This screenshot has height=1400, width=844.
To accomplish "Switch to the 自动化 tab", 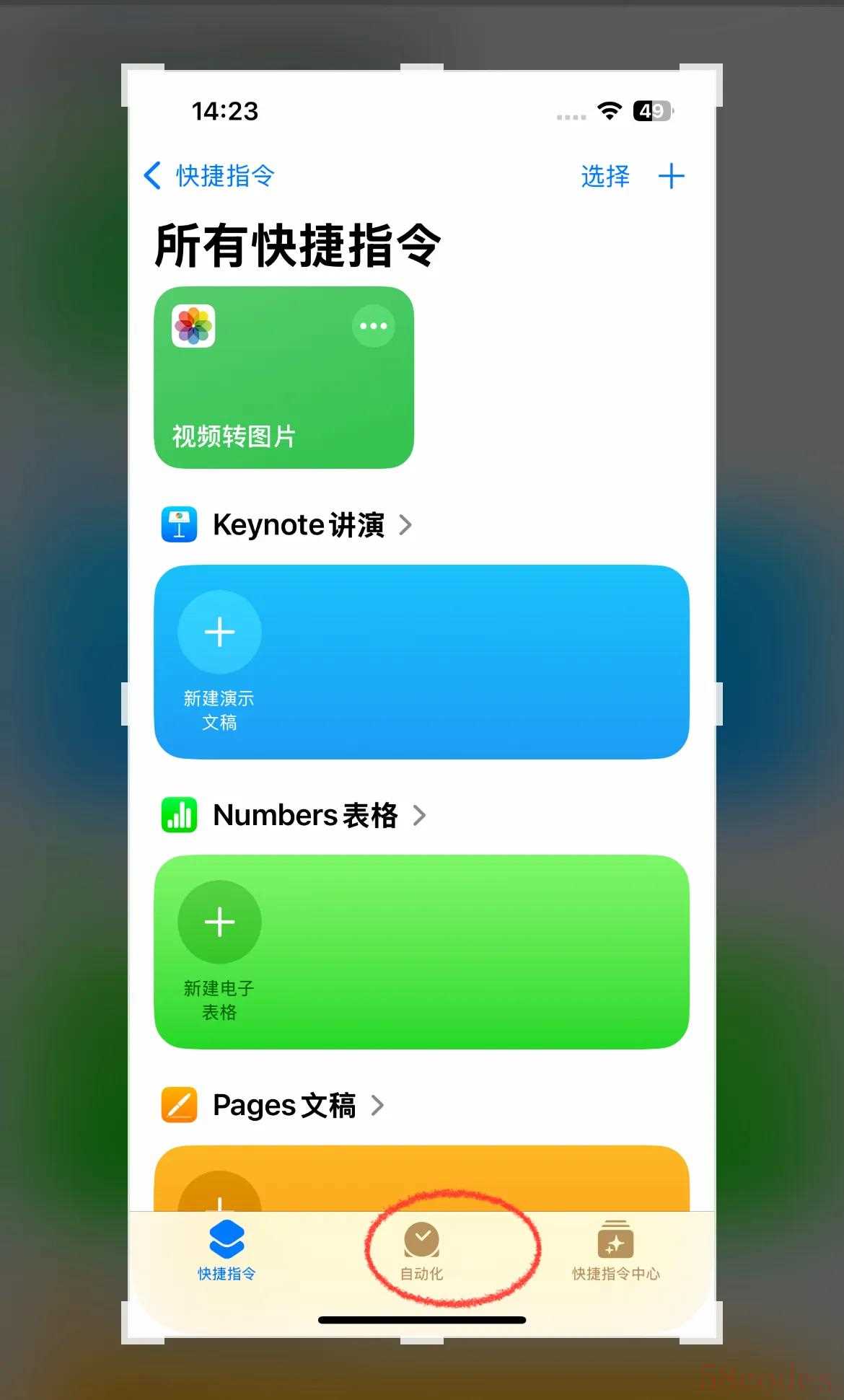I will [x=422, y=1251].
